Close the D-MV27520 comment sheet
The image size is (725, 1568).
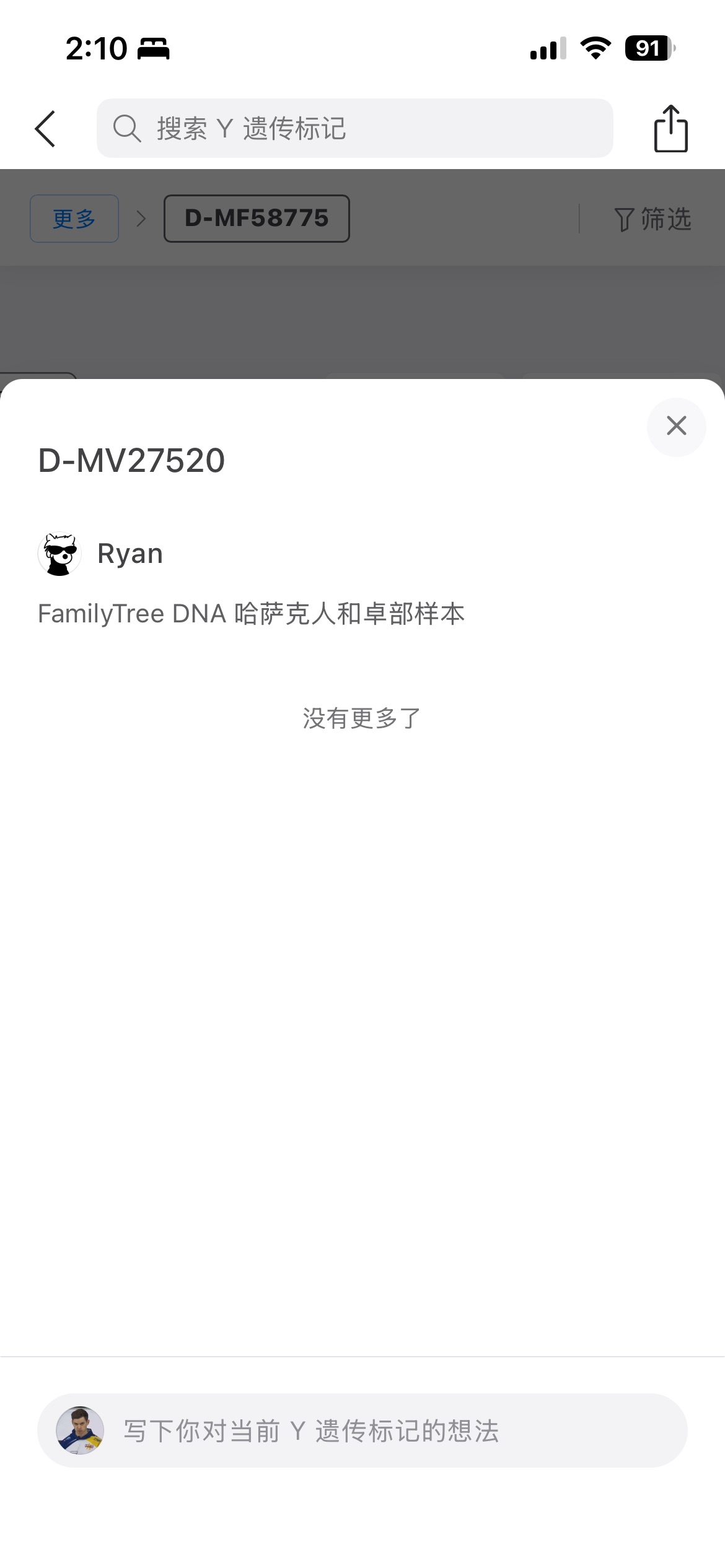click(x=676, y=426)
